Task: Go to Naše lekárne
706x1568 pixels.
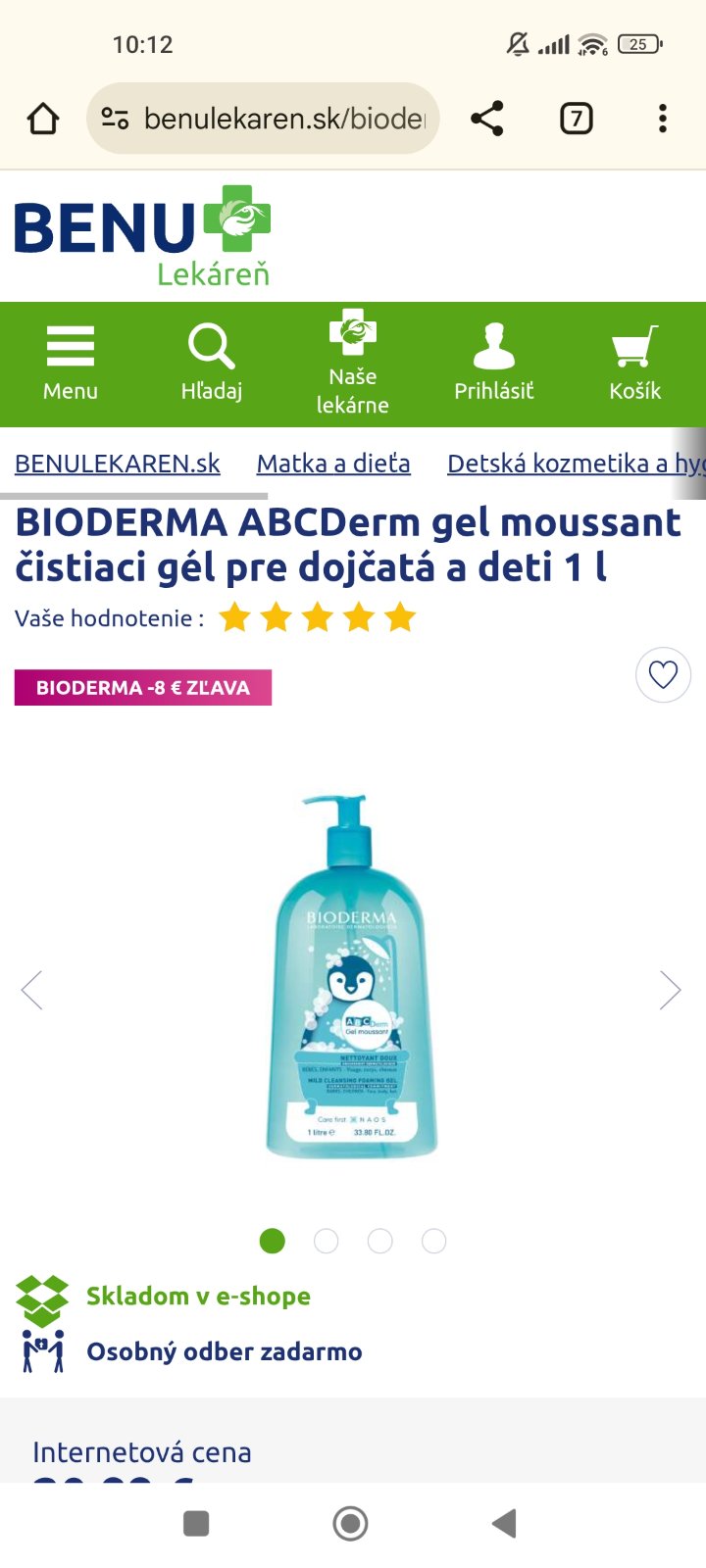Action: tap(353, 364)
